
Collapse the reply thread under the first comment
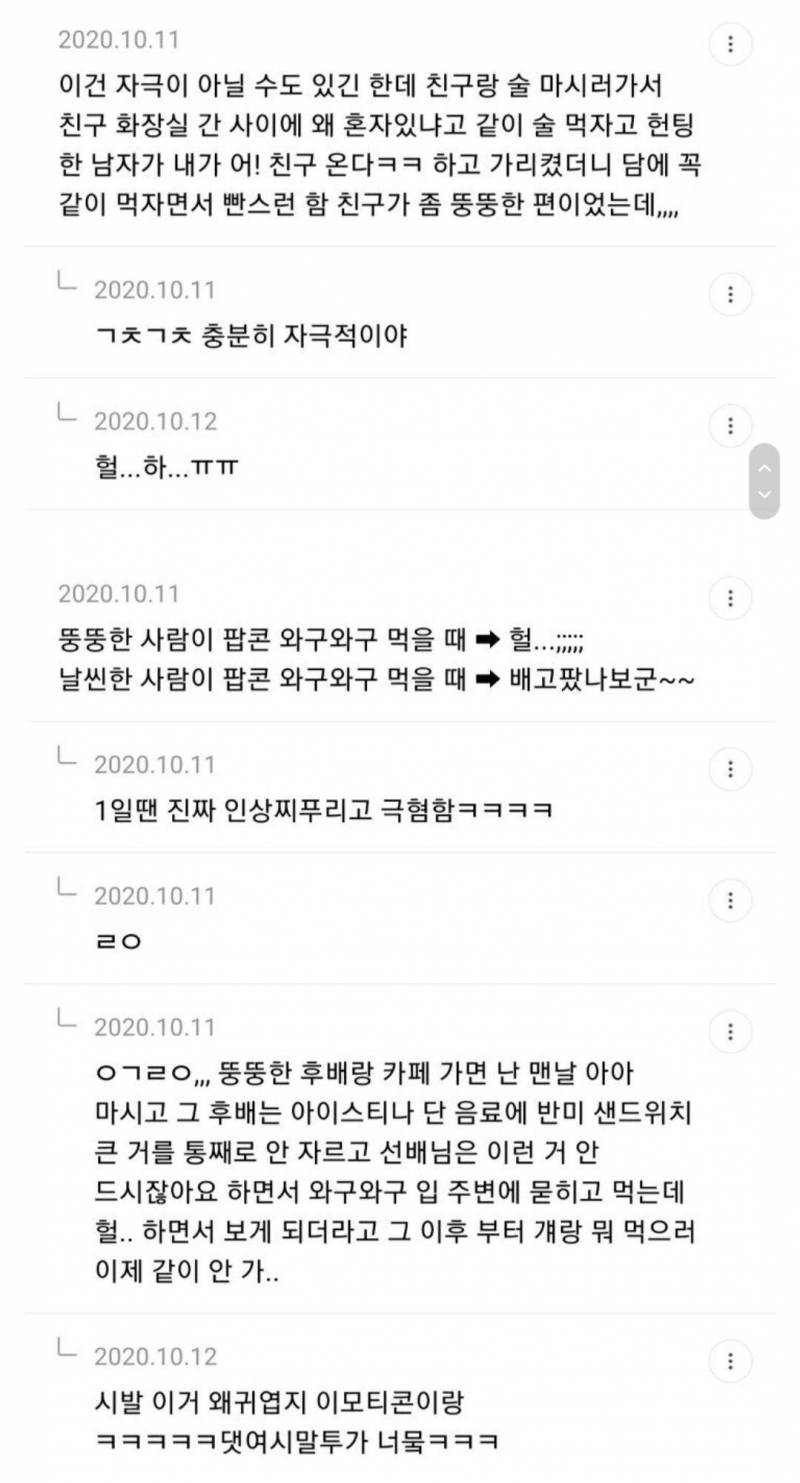click(66, 288)
